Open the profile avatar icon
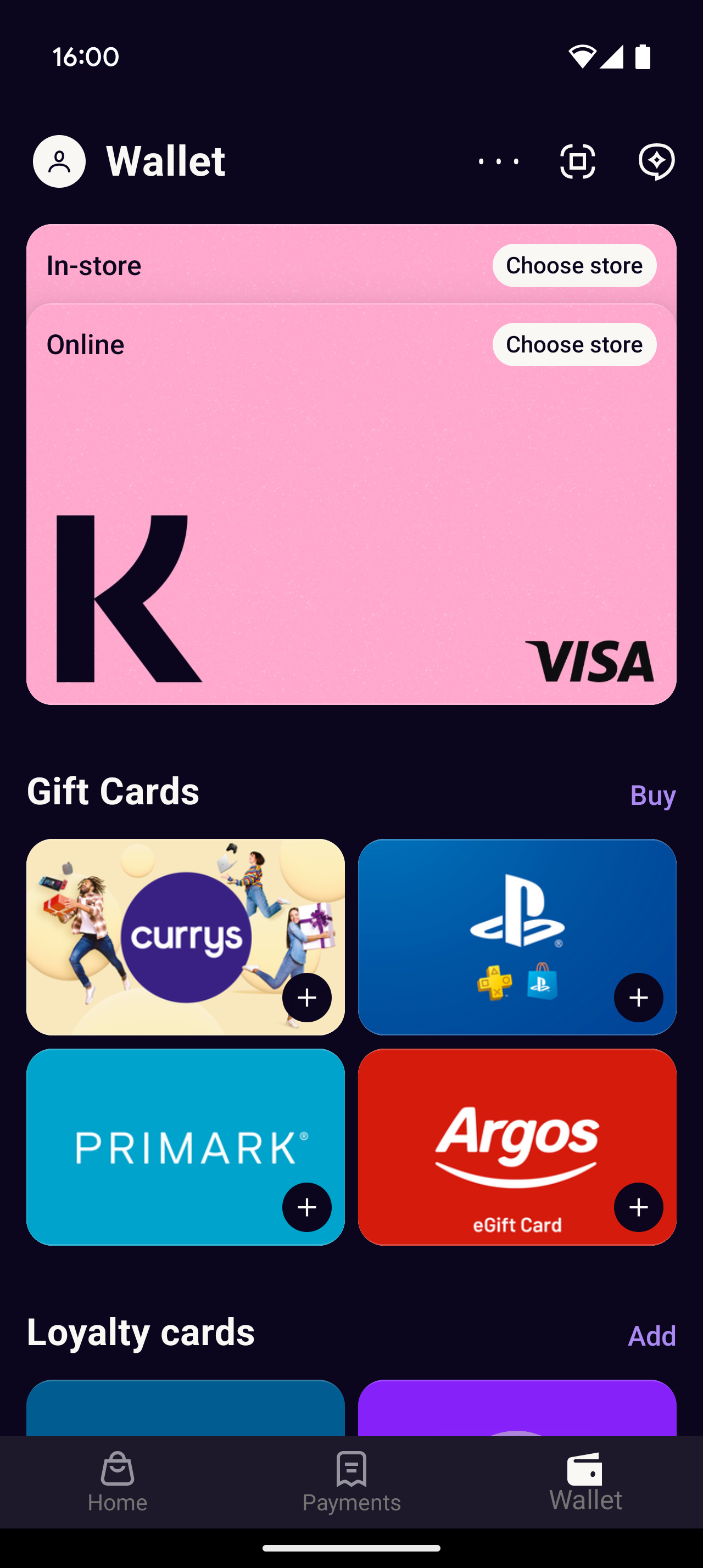Screen dimensions: 703x1568 [59, 161]
